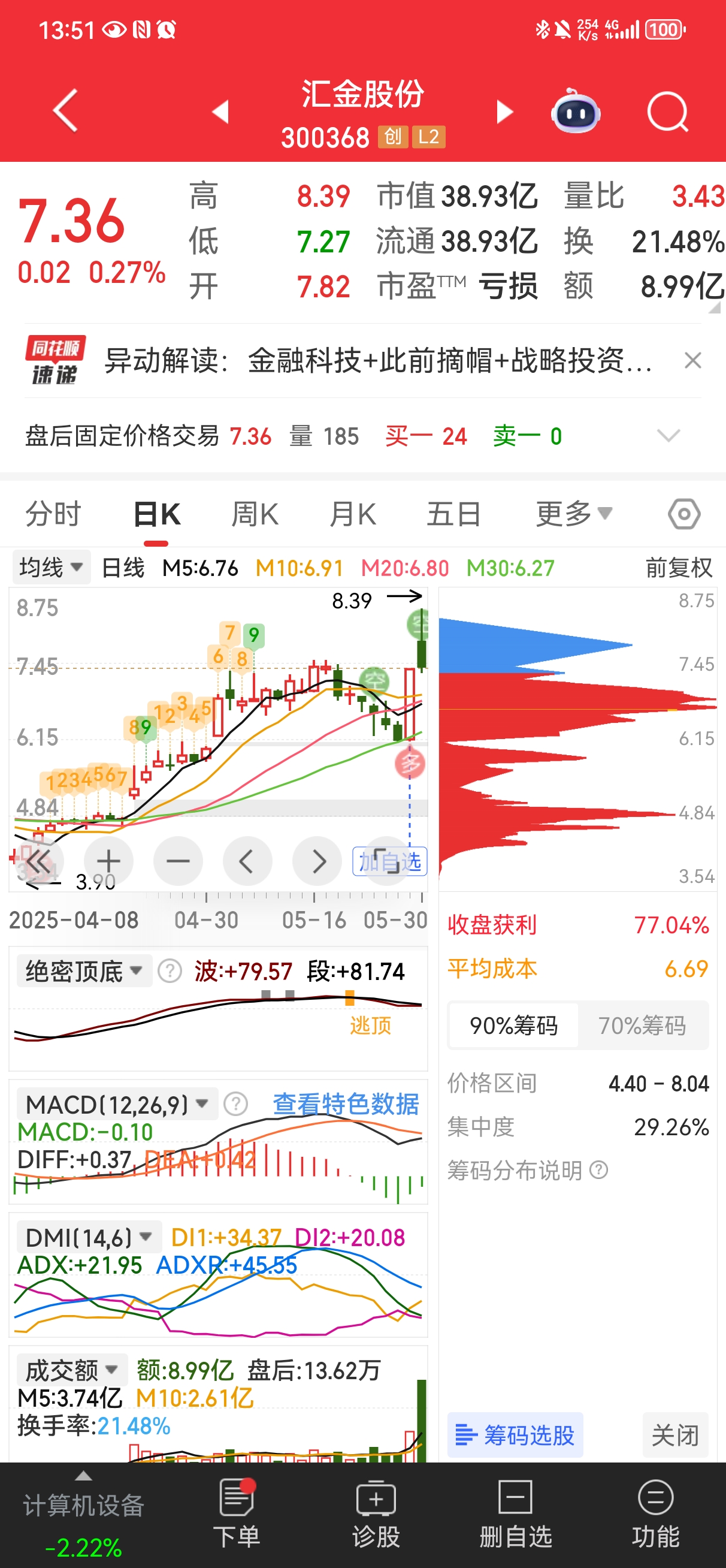
Task: Switch to the 分时 chart tab
Action: pyautogui.click(x=53, y=514)
